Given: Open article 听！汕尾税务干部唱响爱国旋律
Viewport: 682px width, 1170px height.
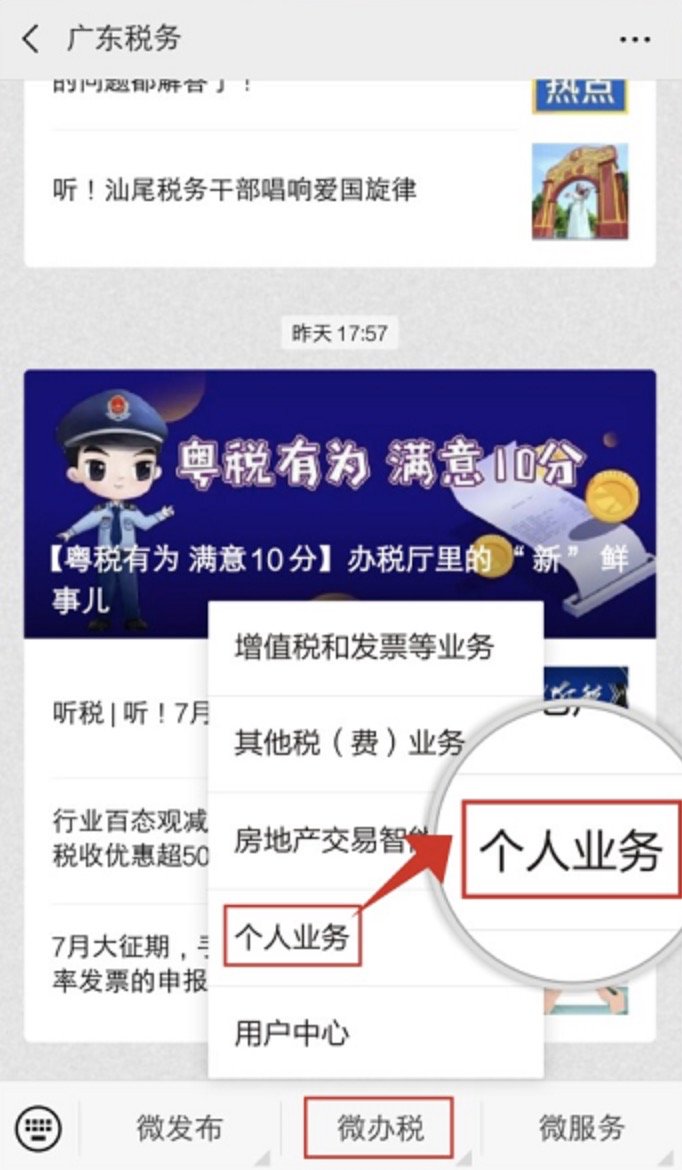Looking at the screenshot, I should coord(234,190).
